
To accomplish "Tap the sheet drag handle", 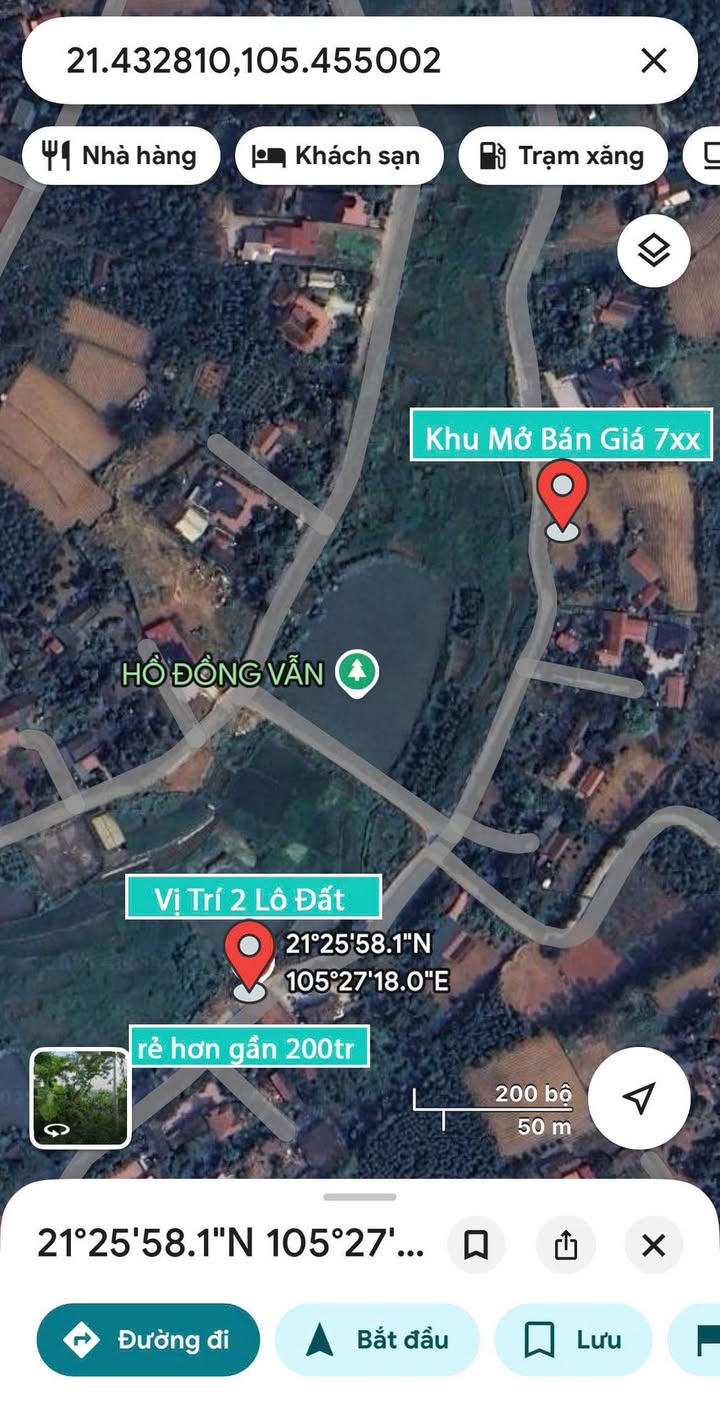I will [360, 1196].
